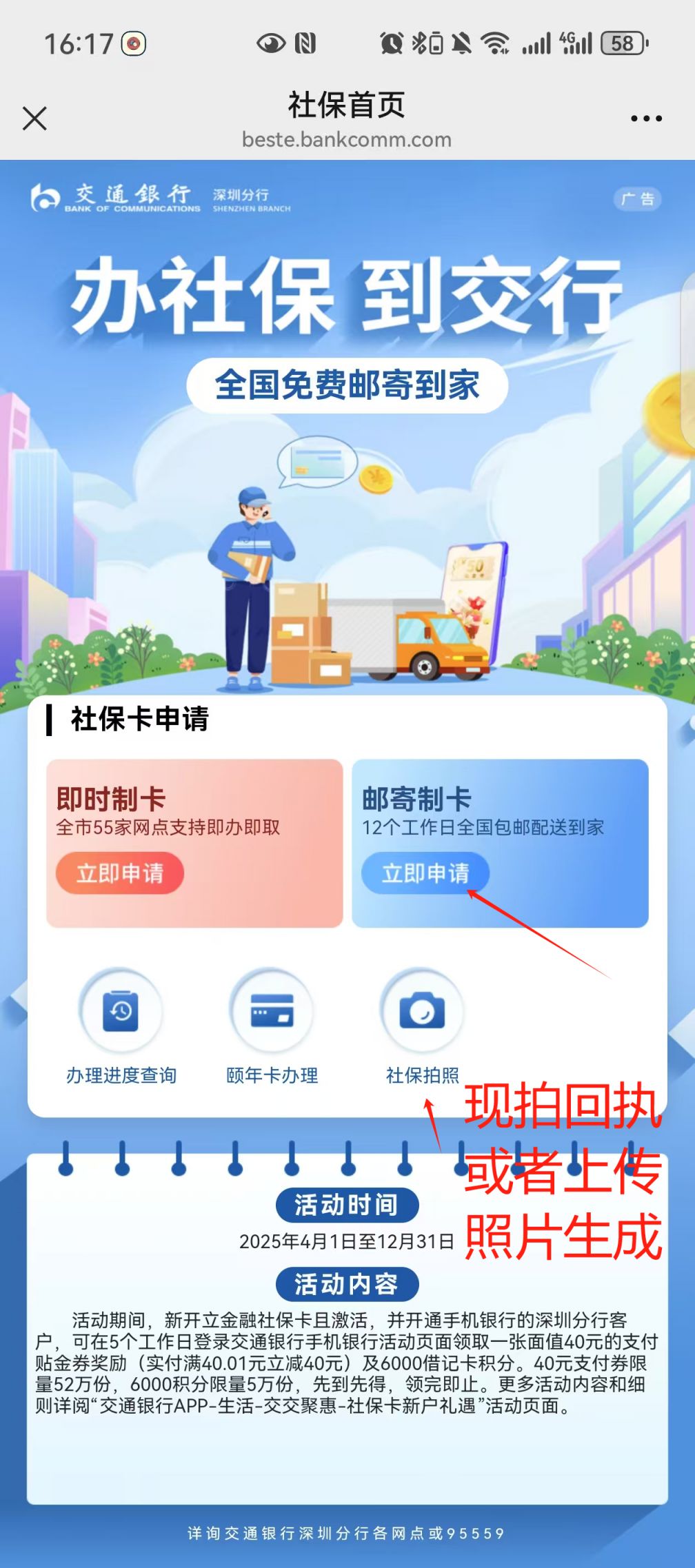
Task: Tap 立即申请 under 邮寄制卡
Action: (425, 873)
